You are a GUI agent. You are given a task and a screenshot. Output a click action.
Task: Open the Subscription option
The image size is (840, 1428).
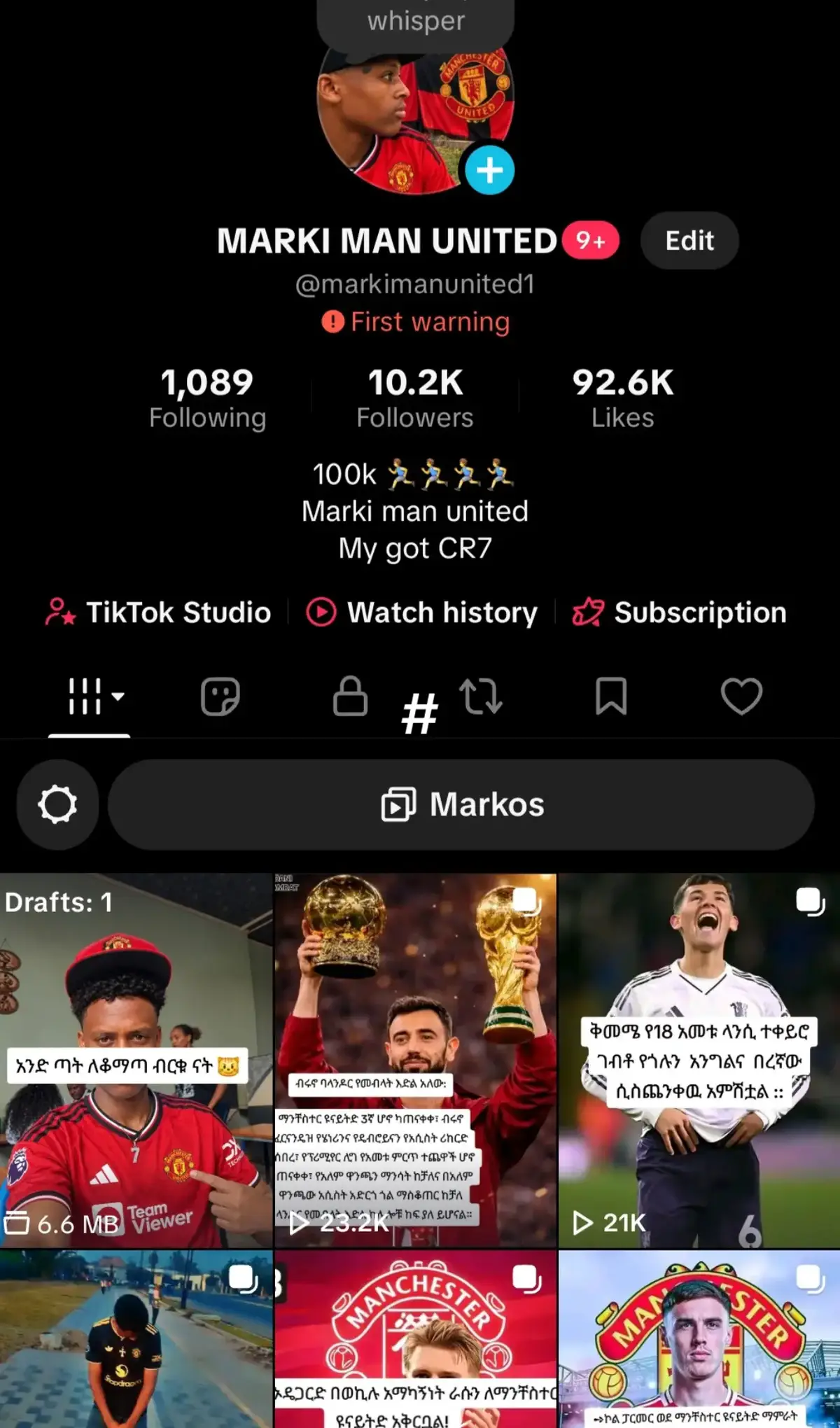(680, 612)
